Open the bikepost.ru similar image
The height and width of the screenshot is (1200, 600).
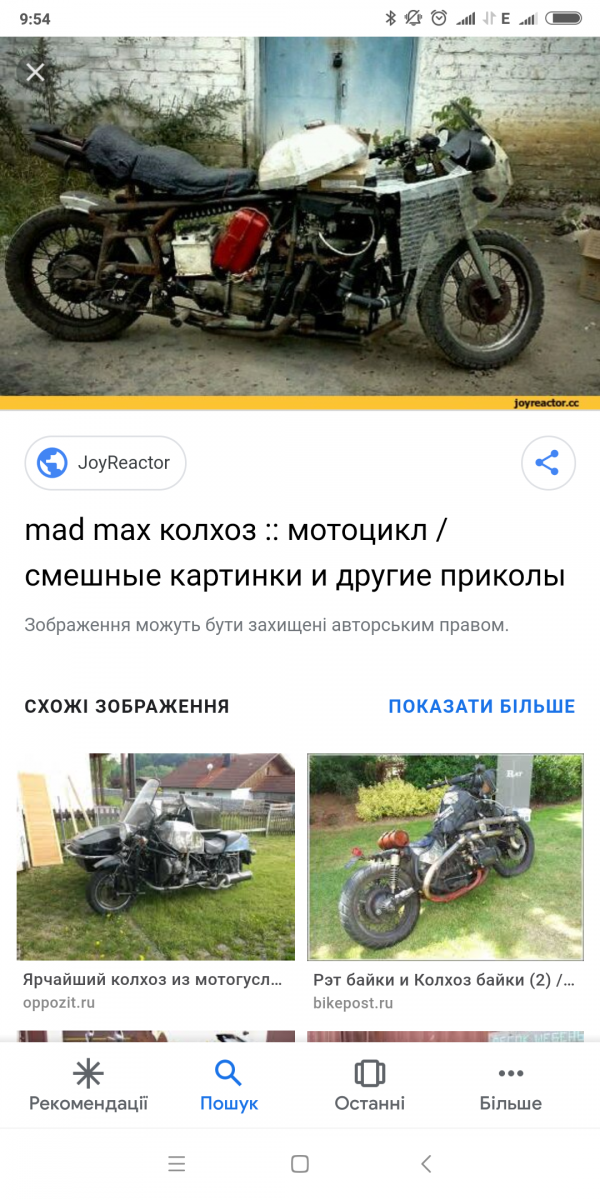point(445,857)
